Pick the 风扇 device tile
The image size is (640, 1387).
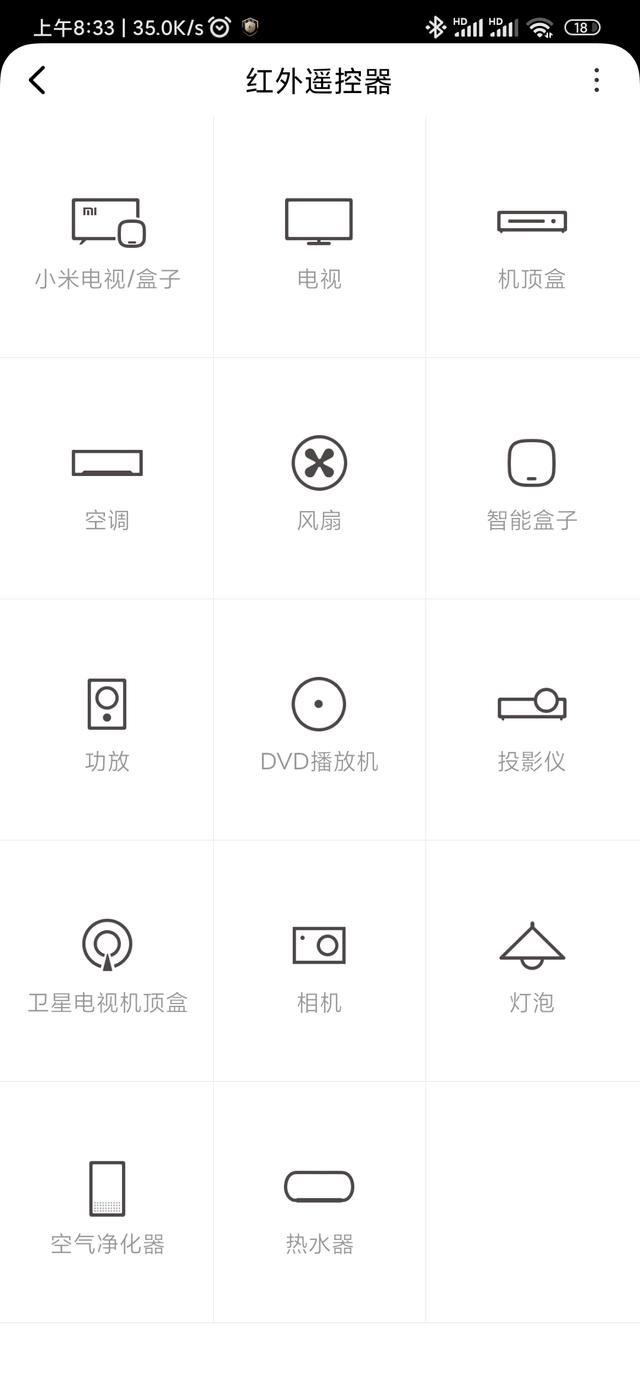319,478
